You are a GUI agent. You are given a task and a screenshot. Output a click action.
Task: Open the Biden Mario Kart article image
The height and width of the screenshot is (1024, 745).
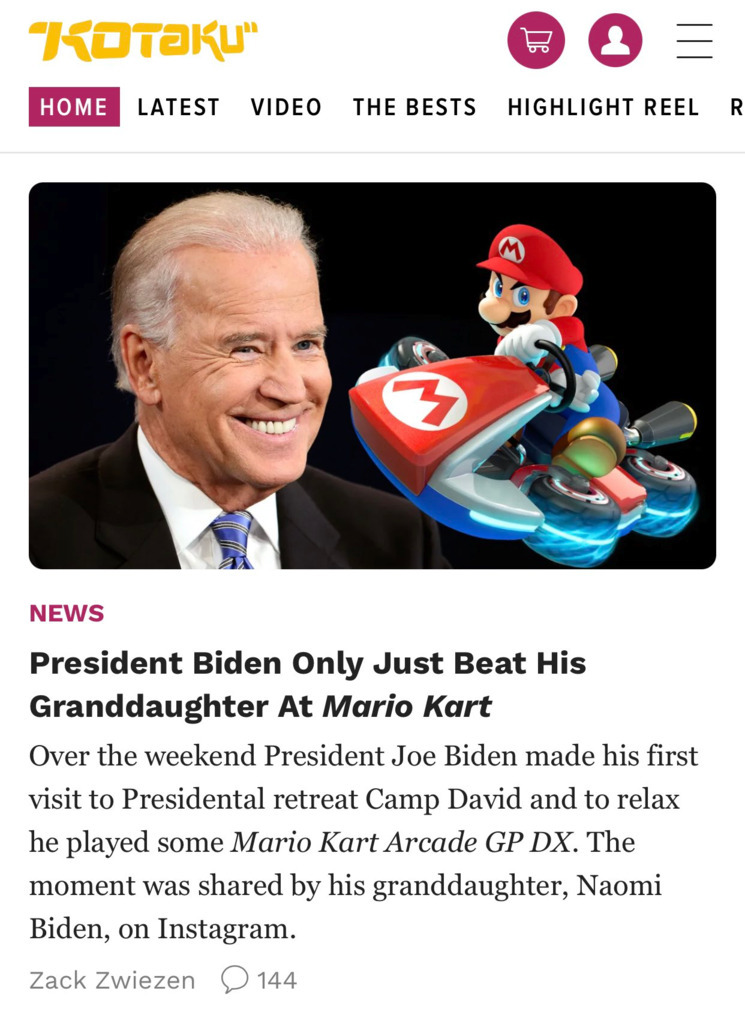point(372,375)
